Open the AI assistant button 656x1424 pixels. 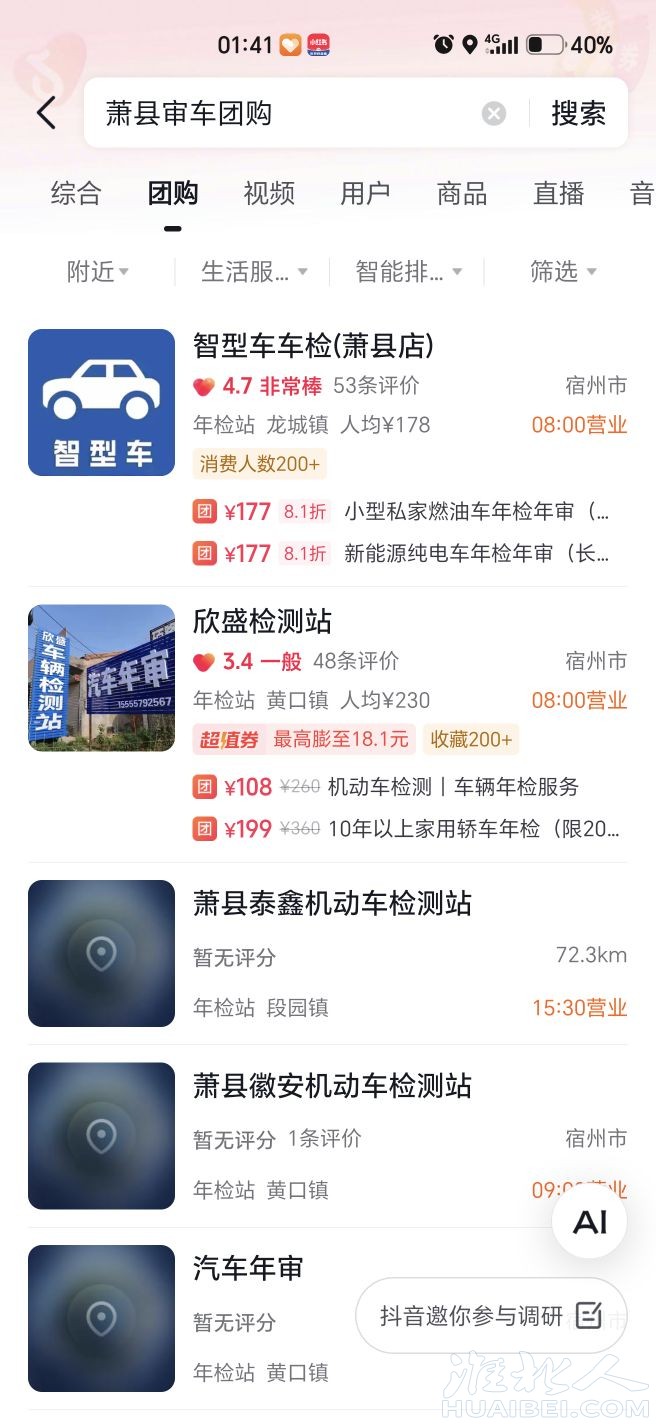[590, 1221]
